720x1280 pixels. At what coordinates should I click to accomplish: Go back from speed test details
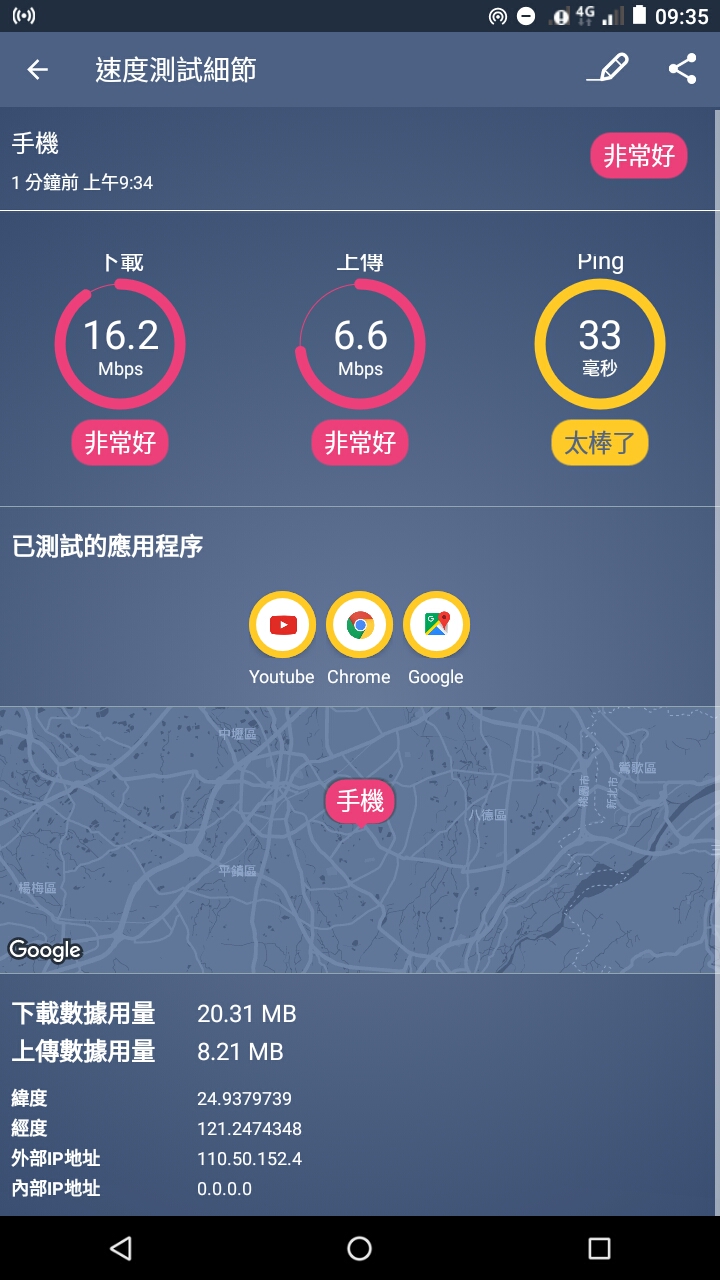point(38,69)
